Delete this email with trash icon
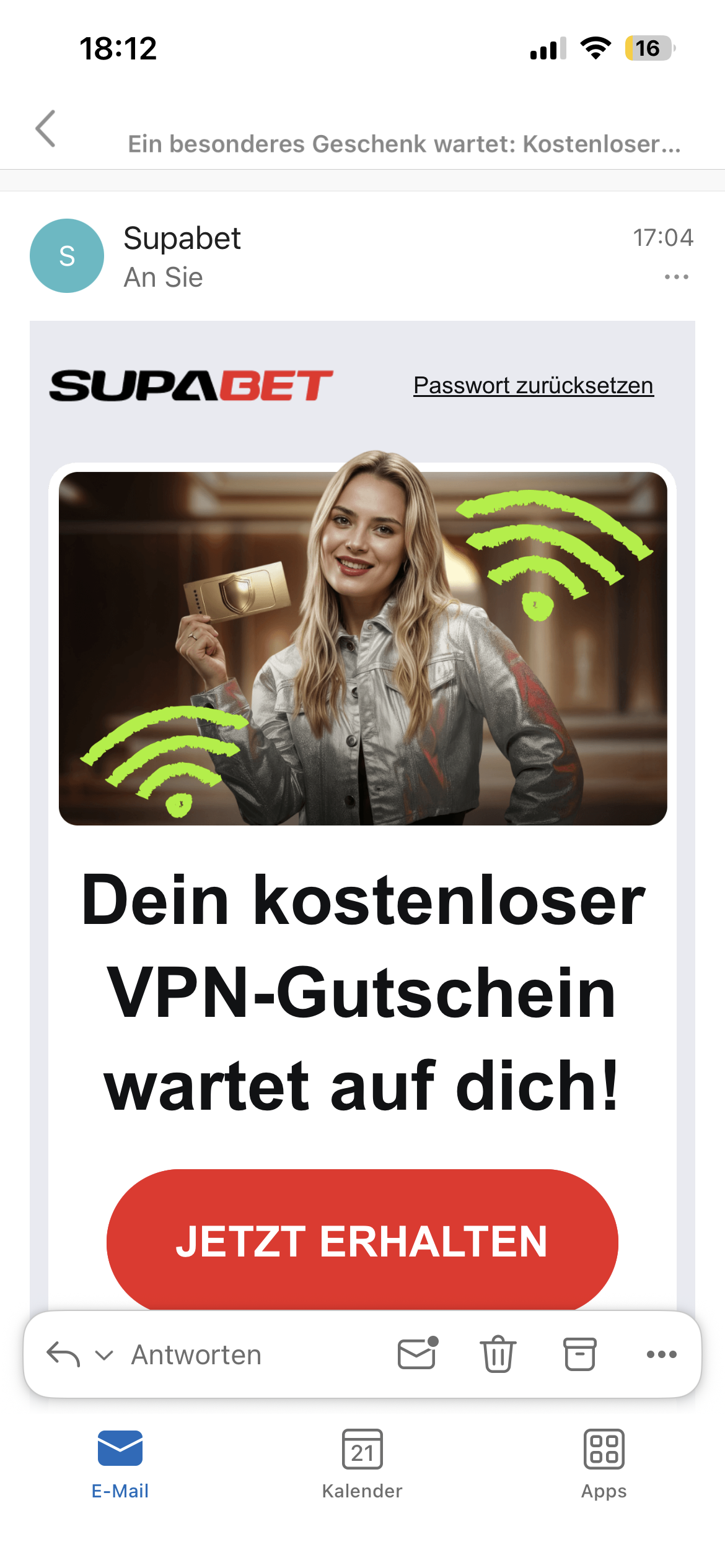 [498, 1354]
